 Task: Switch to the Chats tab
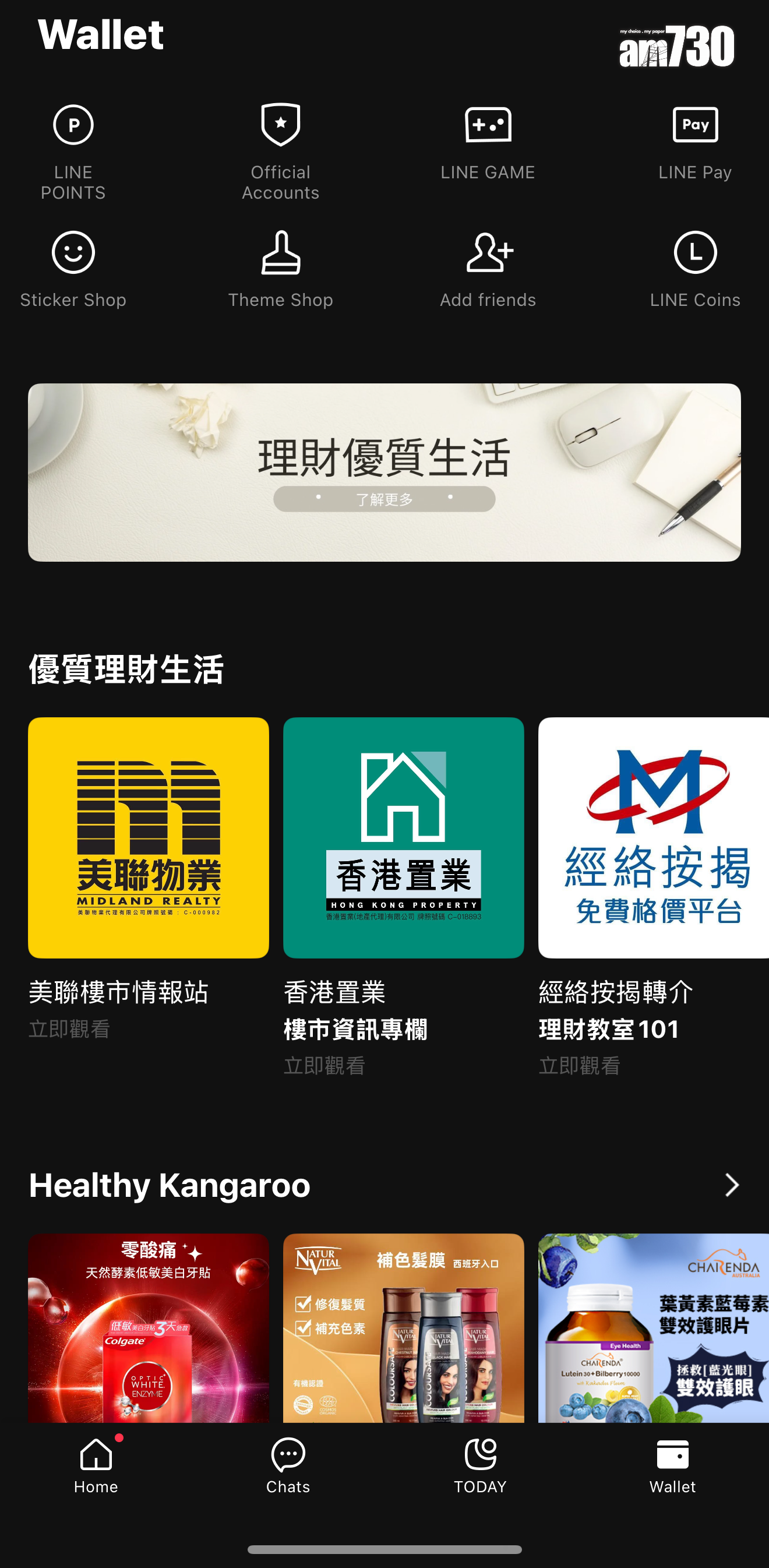[x=288, y=1464]
